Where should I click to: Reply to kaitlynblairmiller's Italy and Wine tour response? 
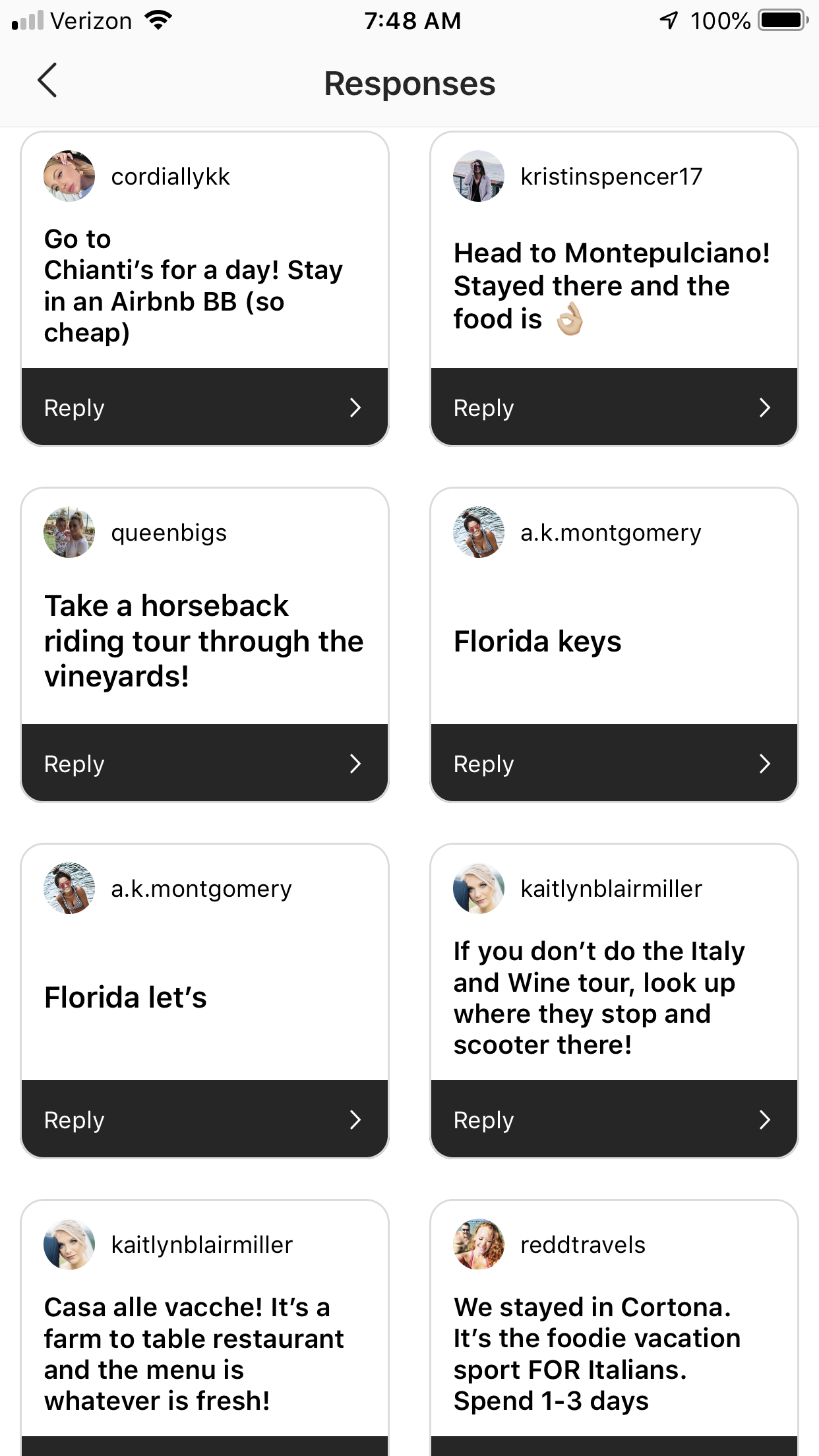(x=613, y=1120)
